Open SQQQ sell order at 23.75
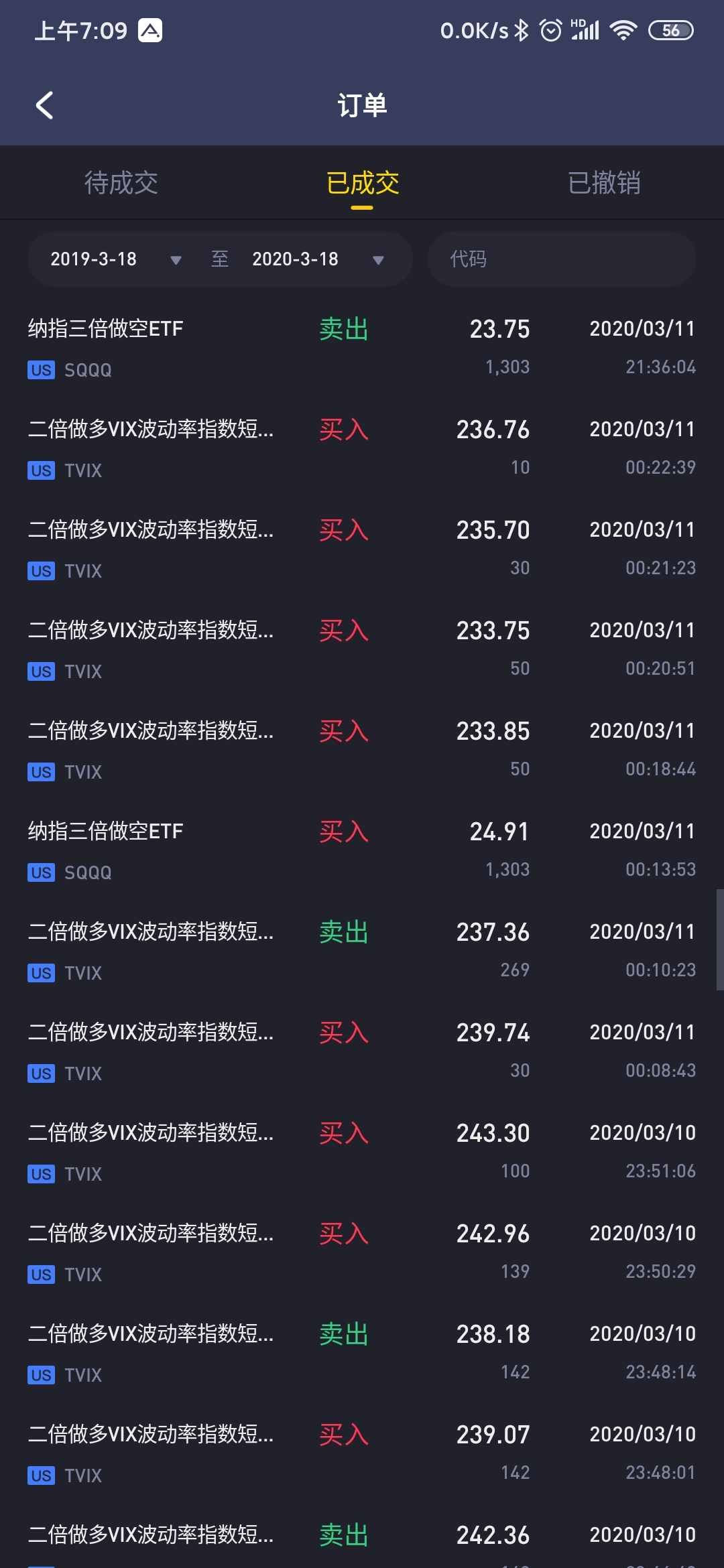The width and height of the screenshot is (724, 1568). tap(362, 347)
